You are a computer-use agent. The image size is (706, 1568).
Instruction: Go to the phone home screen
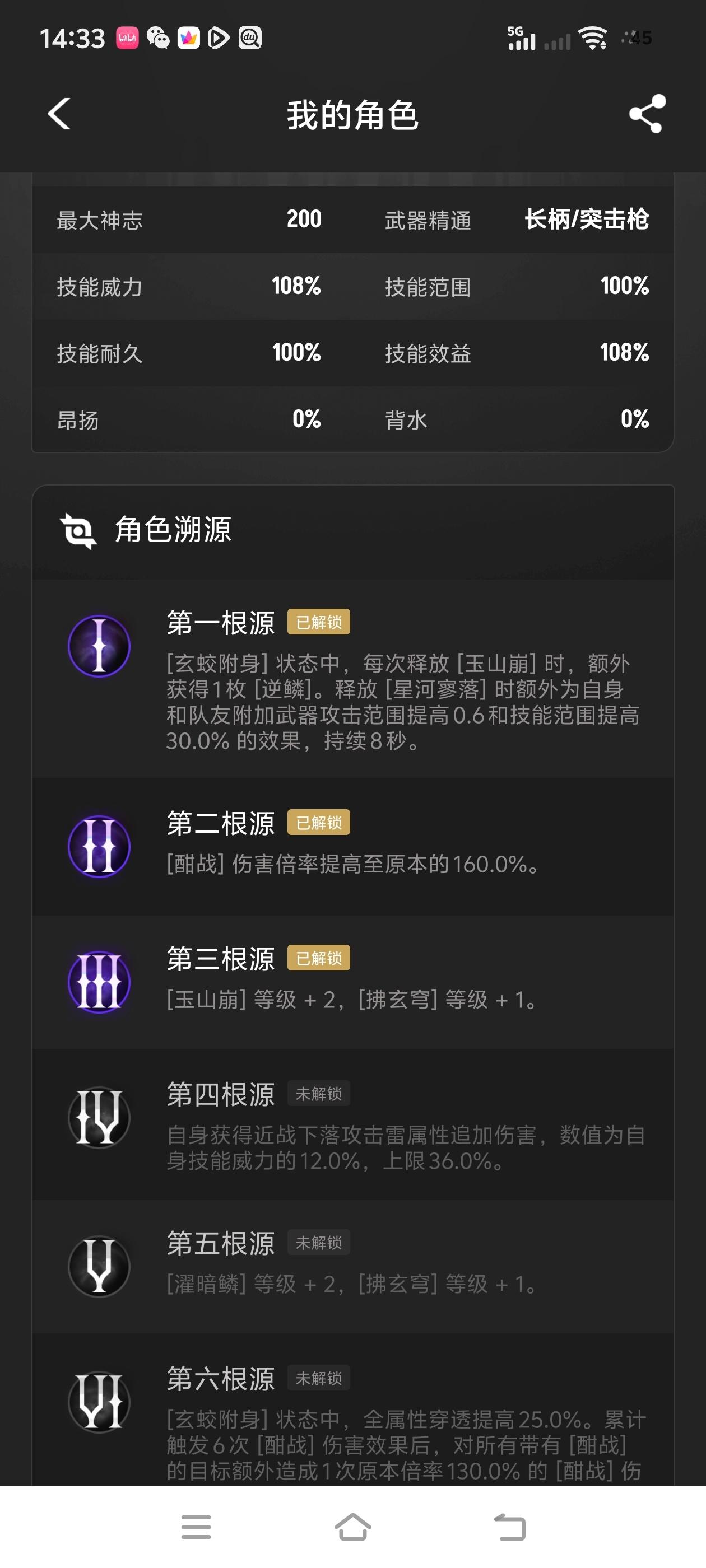click(x=352, y=1527)
